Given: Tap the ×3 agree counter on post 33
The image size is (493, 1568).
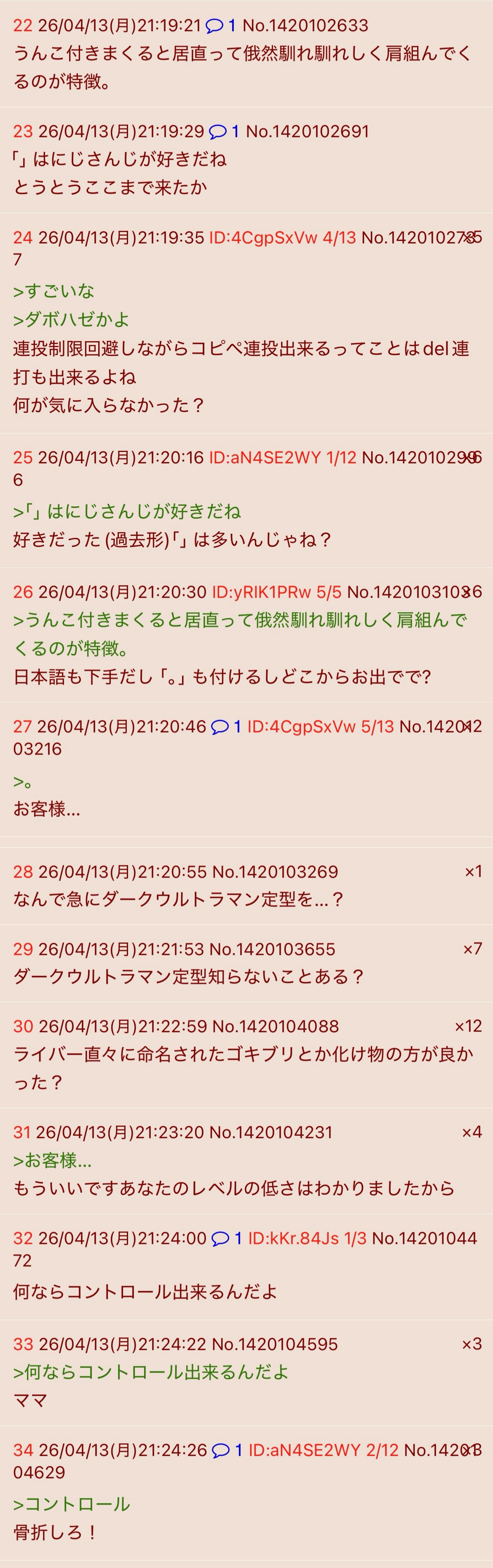Looking at the screenshot, I should [472, 1344].
